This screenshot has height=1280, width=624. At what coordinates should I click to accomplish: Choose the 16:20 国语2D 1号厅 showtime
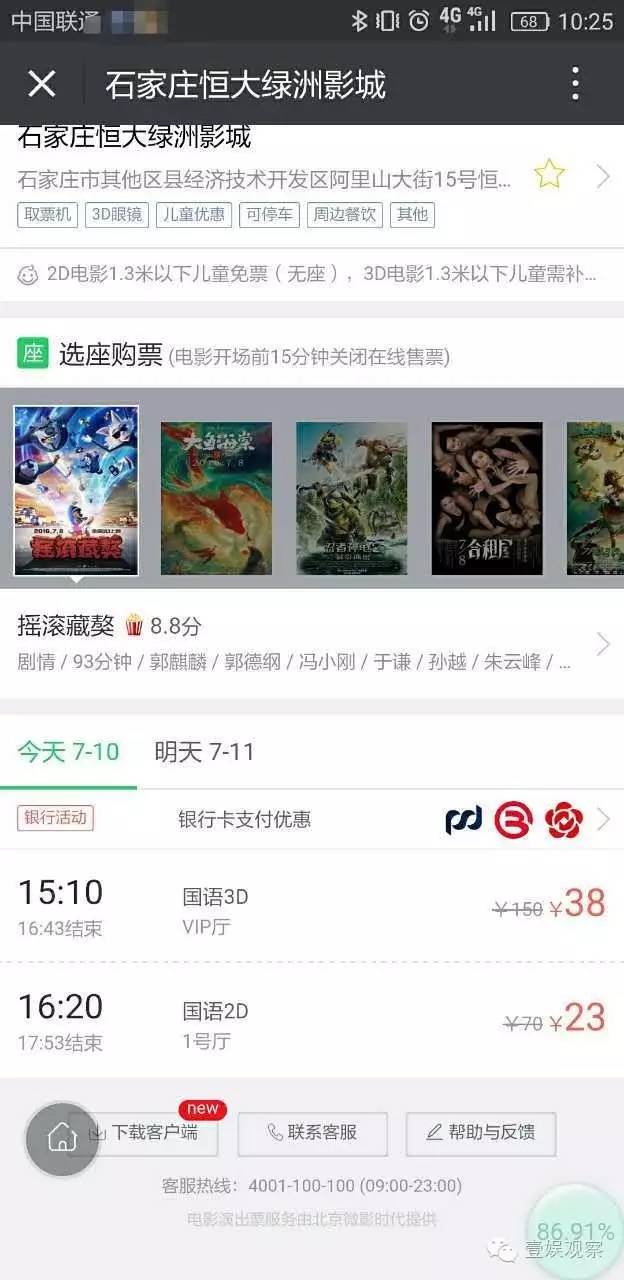[310, 1021]
